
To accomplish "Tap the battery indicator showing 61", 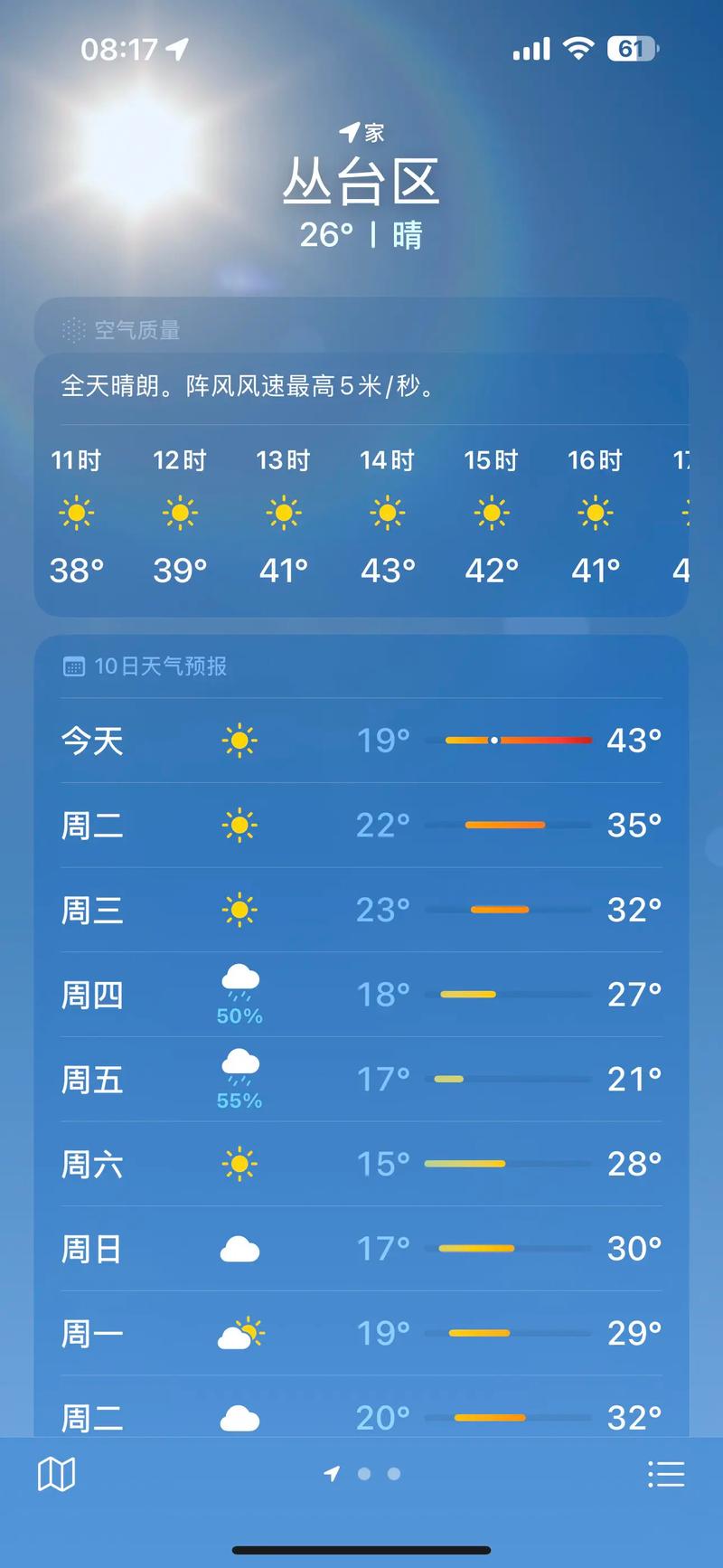I will pyautogui.click(x=633, y=50).
